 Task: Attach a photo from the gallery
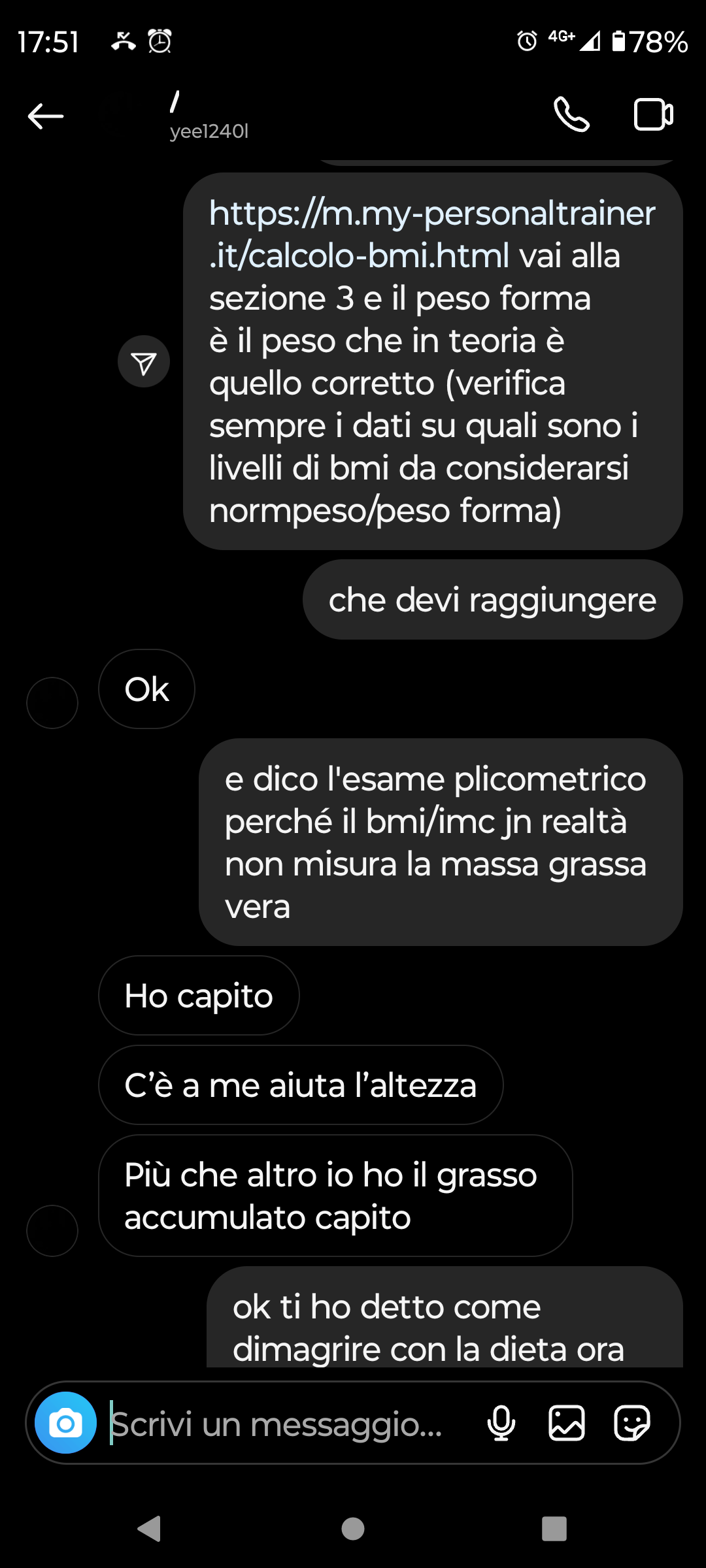click(x=566, y=1423)
